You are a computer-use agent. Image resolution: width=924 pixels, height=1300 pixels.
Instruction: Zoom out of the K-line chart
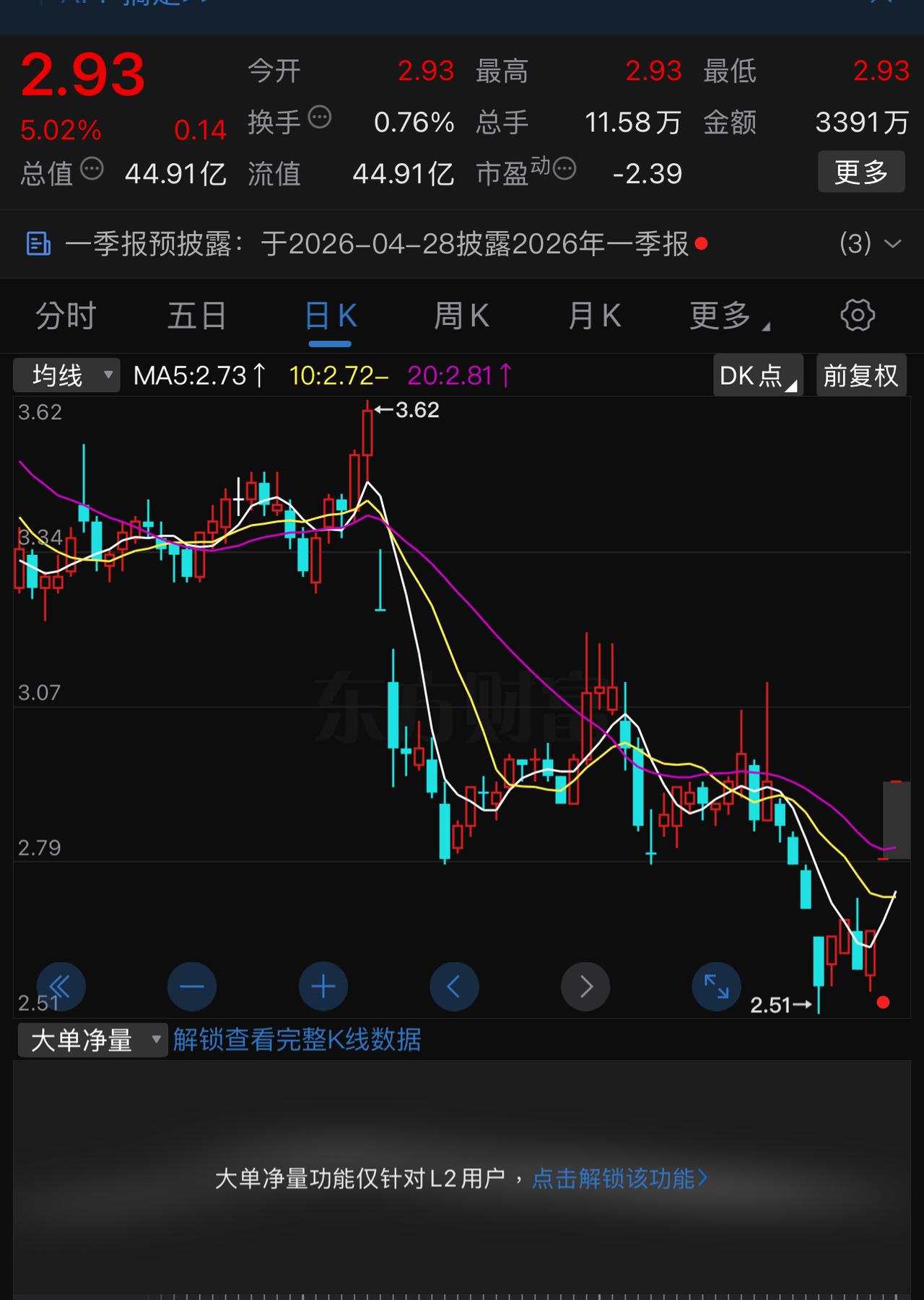(x=191, y=986)
